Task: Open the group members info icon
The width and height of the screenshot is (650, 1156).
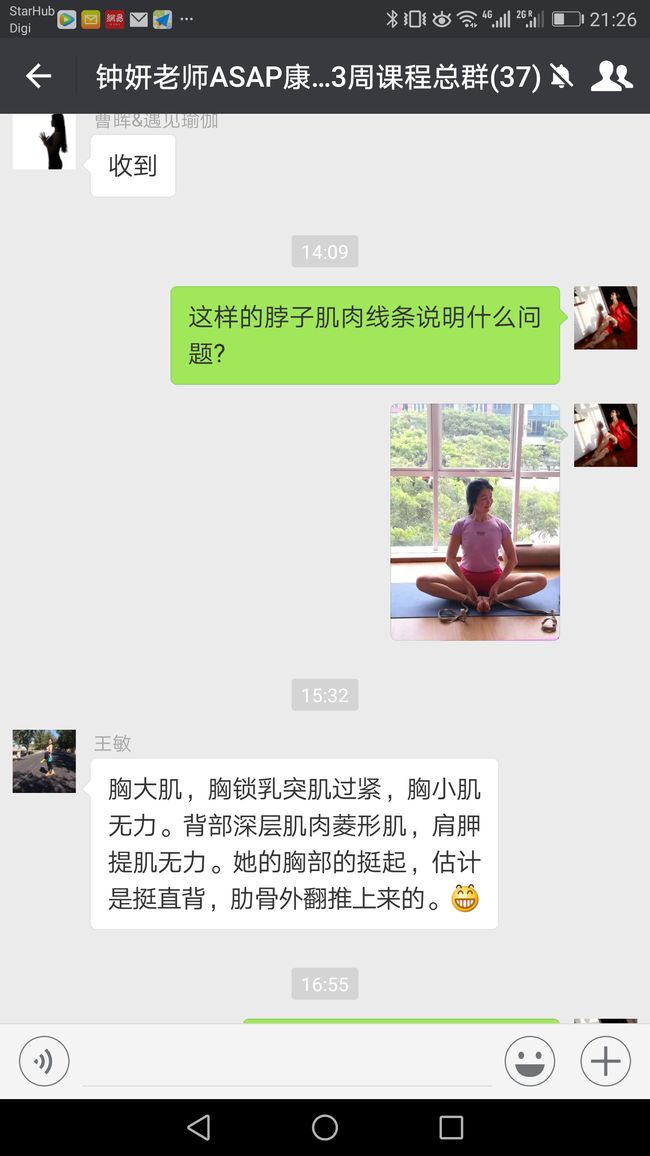Action: coord(612,76)
